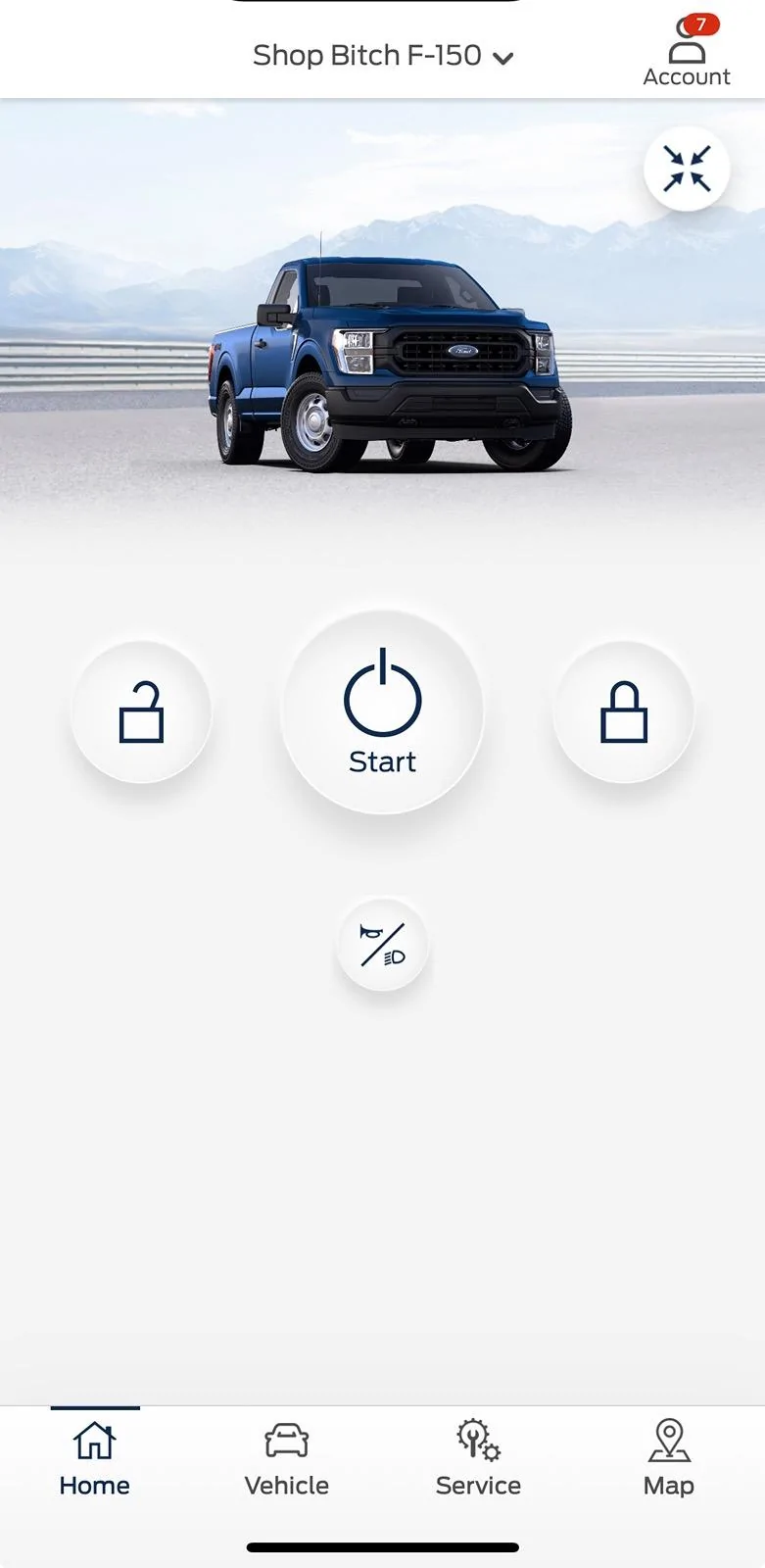765x1568 pixels.
Task: Open the Account menu
Action: coord(687,54)
